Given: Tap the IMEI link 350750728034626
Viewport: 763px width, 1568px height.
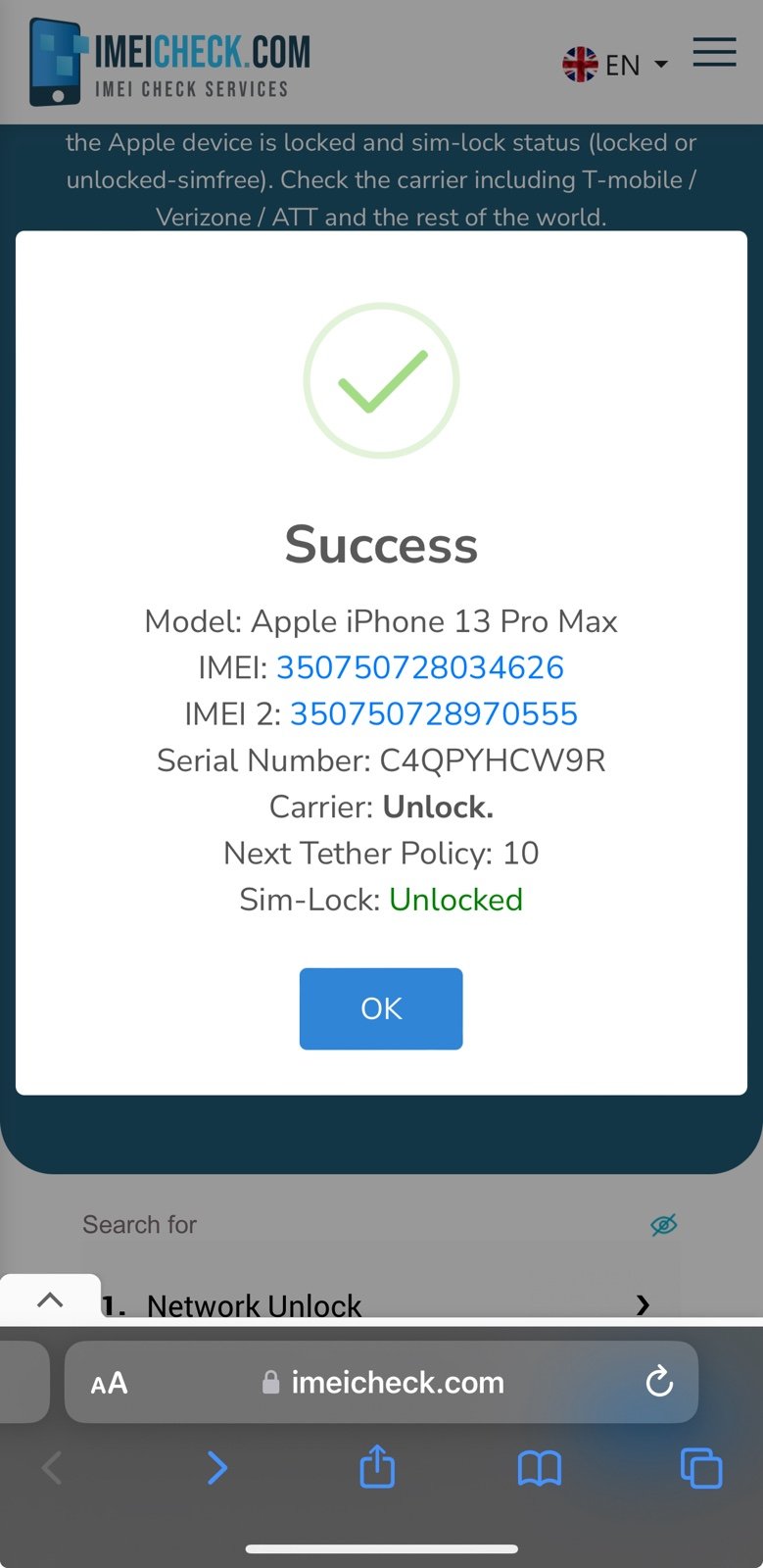Looking at the screenshot, I should click(x=419, y=667).
